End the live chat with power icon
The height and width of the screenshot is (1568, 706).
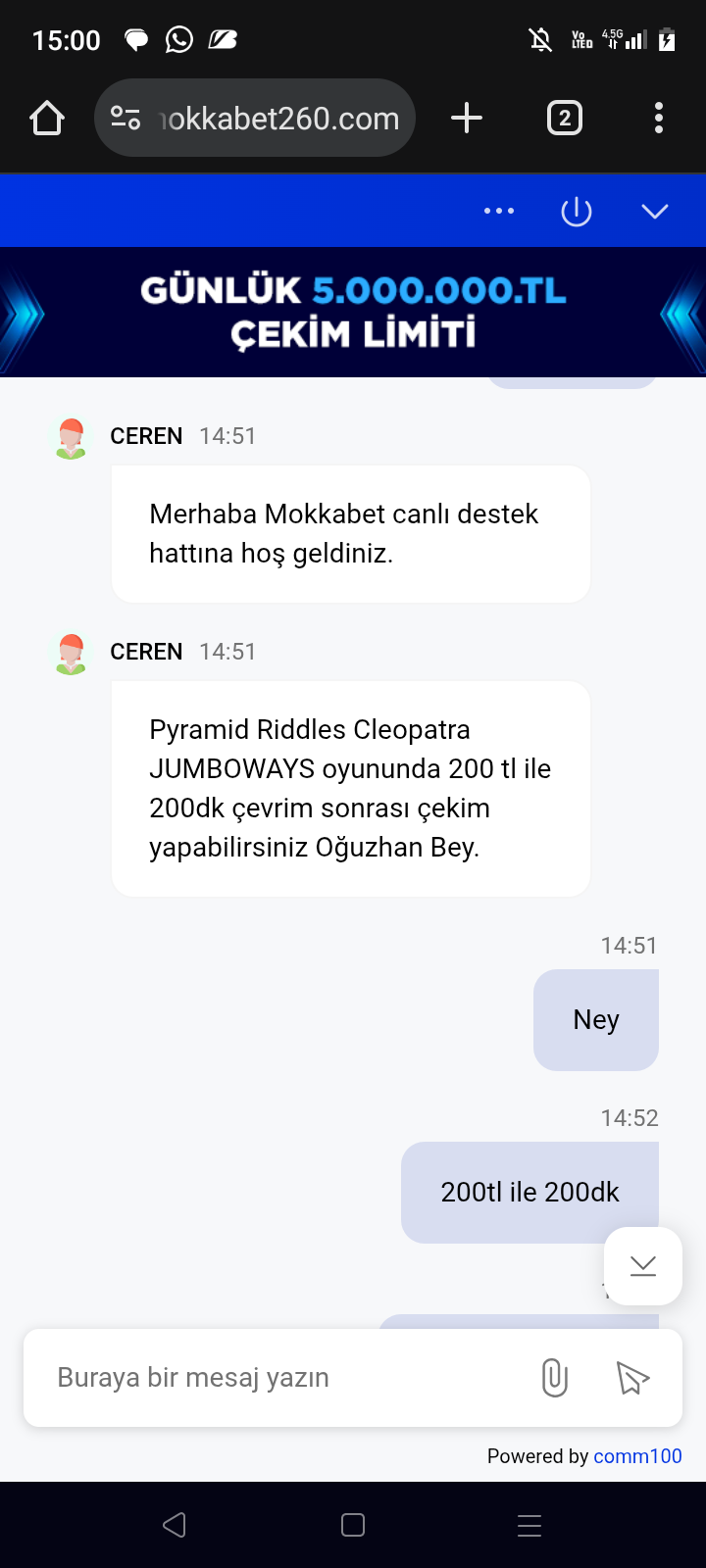pos(577,212)
